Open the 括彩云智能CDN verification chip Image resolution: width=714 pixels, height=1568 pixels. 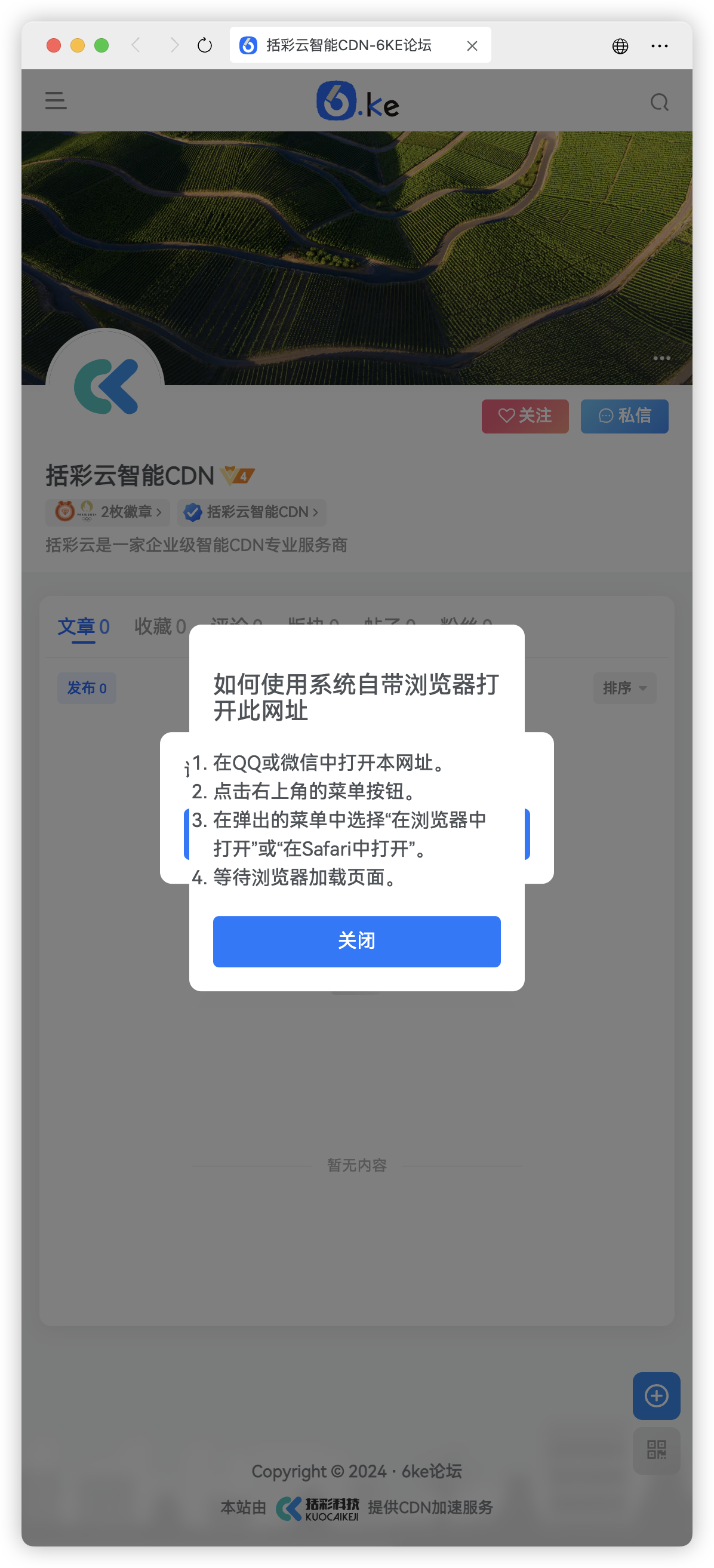[x=252, y=512]
